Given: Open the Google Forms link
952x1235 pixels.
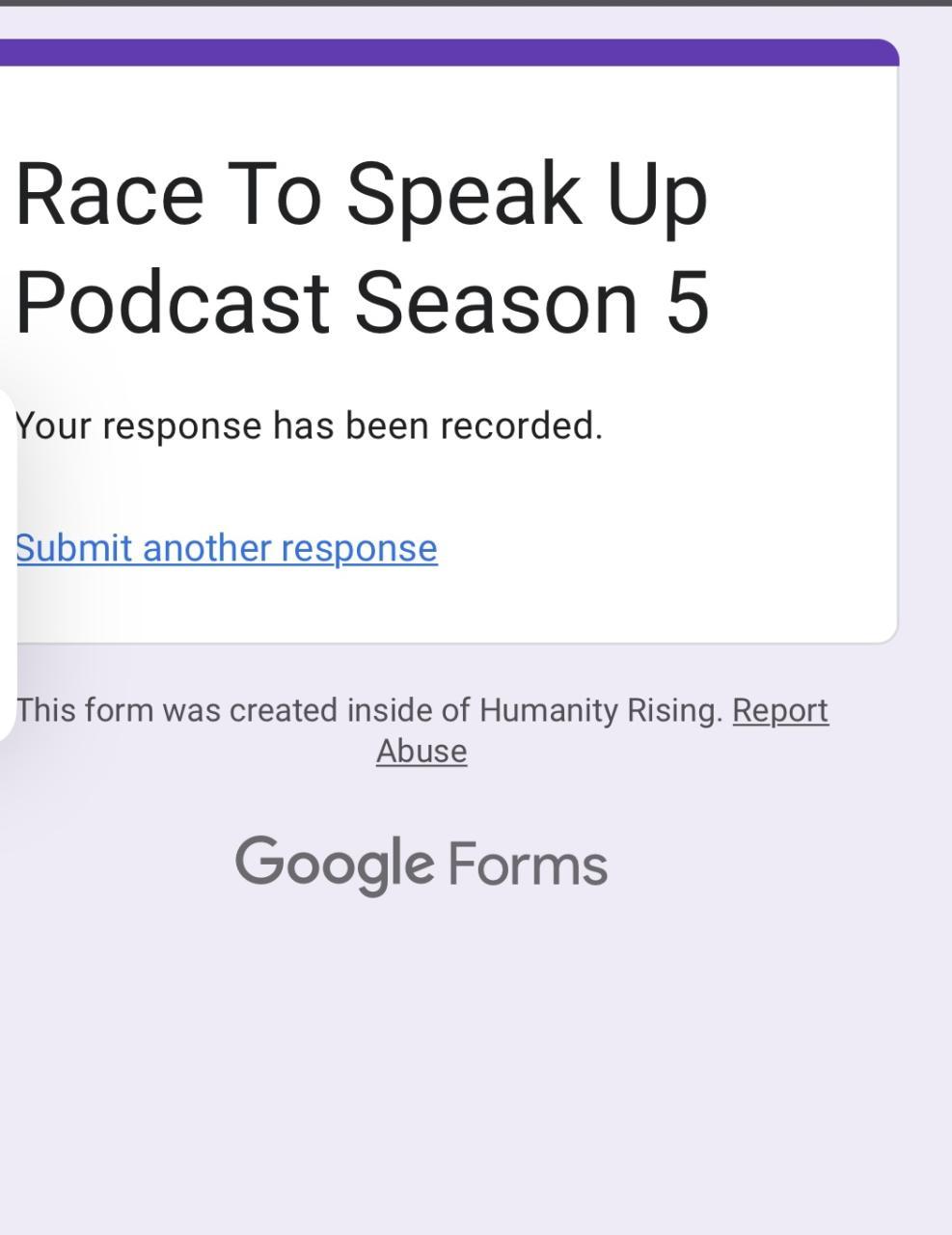Looking at the screenshot, I should tap(422, 864).
